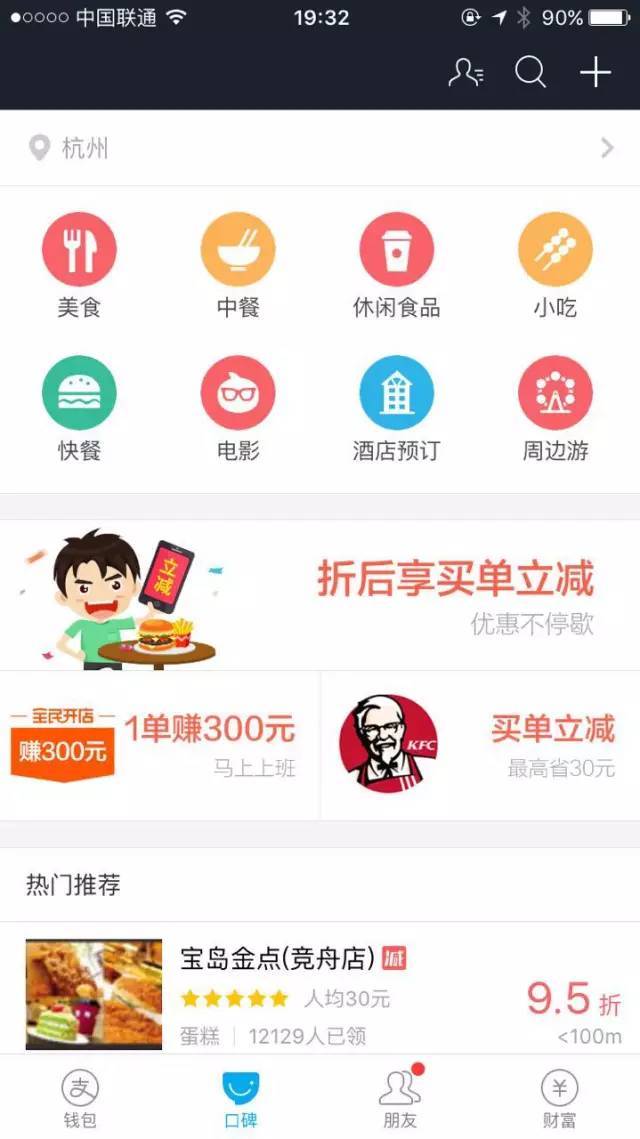Tap the search magnifier icon
The image size is (640, 1139).
pyautogui.click(x=530, y=72)
